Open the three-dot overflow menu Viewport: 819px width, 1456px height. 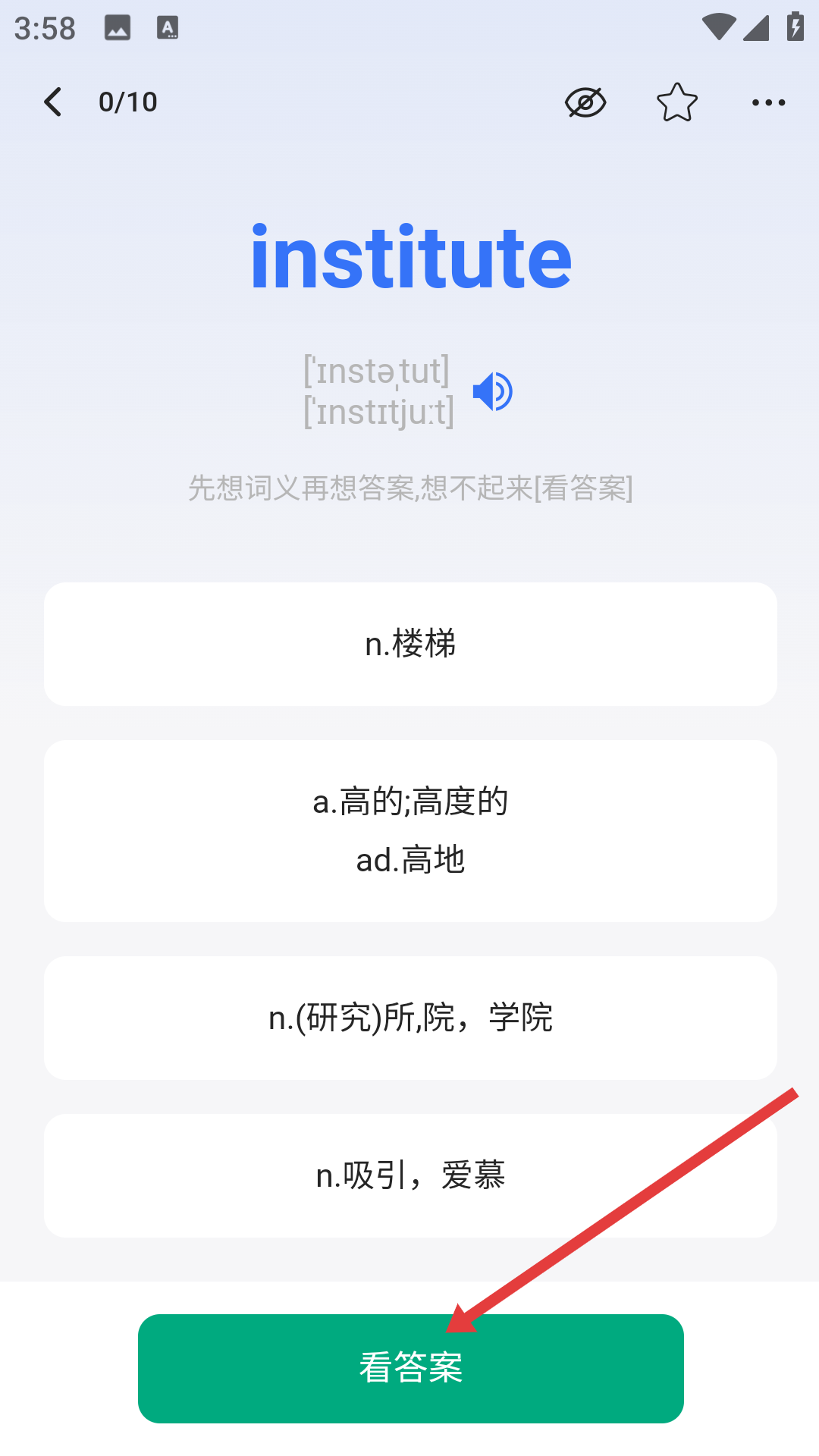pyautogui.click(x=768, y=102)
